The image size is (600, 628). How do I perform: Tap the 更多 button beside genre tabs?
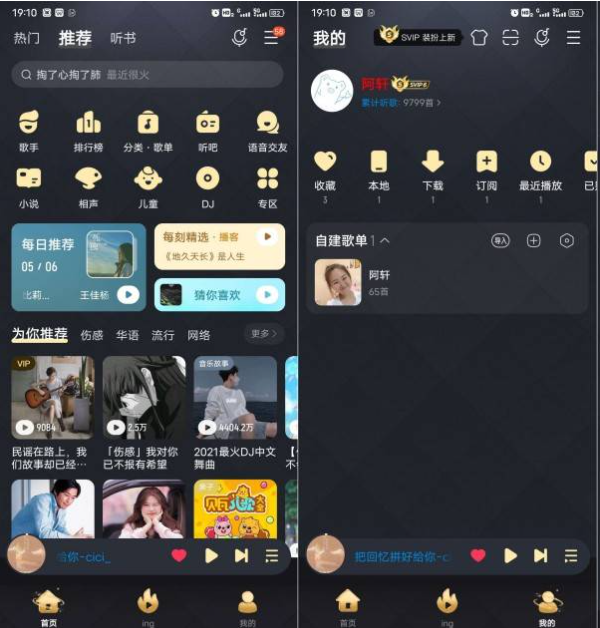(x=263, y=334)
